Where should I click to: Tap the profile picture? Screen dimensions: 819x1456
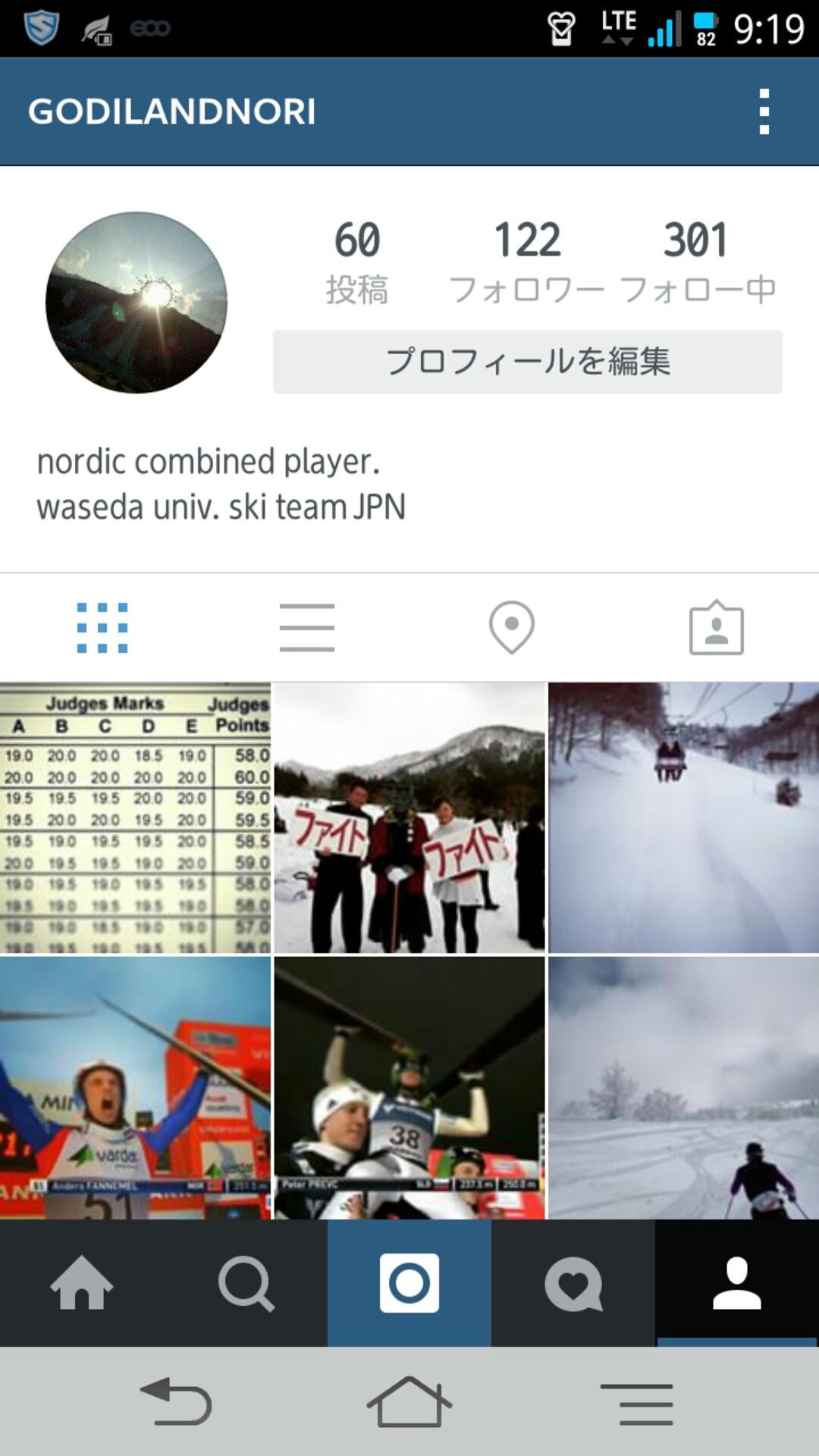(x=136, y=303)
